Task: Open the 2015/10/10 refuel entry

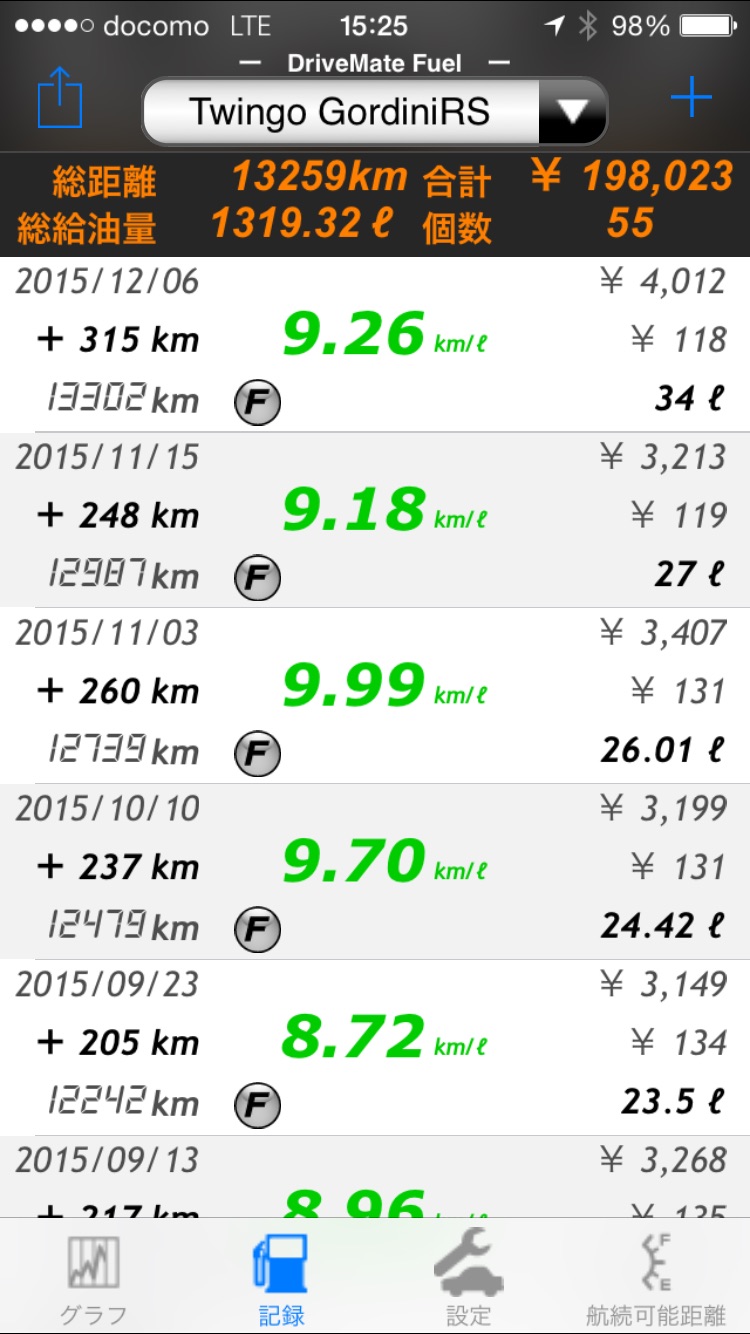Action: click(375, 872)
